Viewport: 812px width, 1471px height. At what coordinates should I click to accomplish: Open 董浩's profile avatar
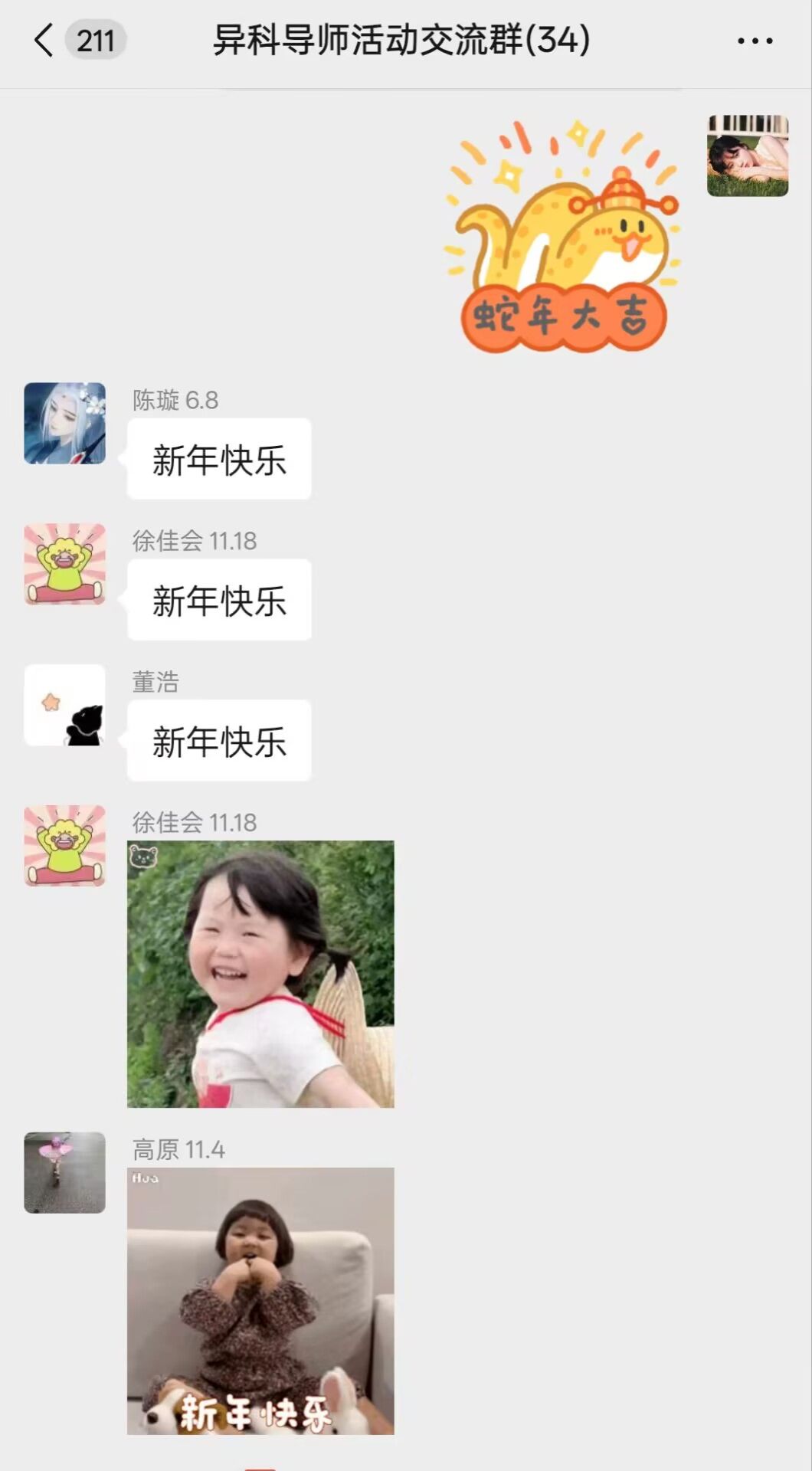(x=64, y=705)
